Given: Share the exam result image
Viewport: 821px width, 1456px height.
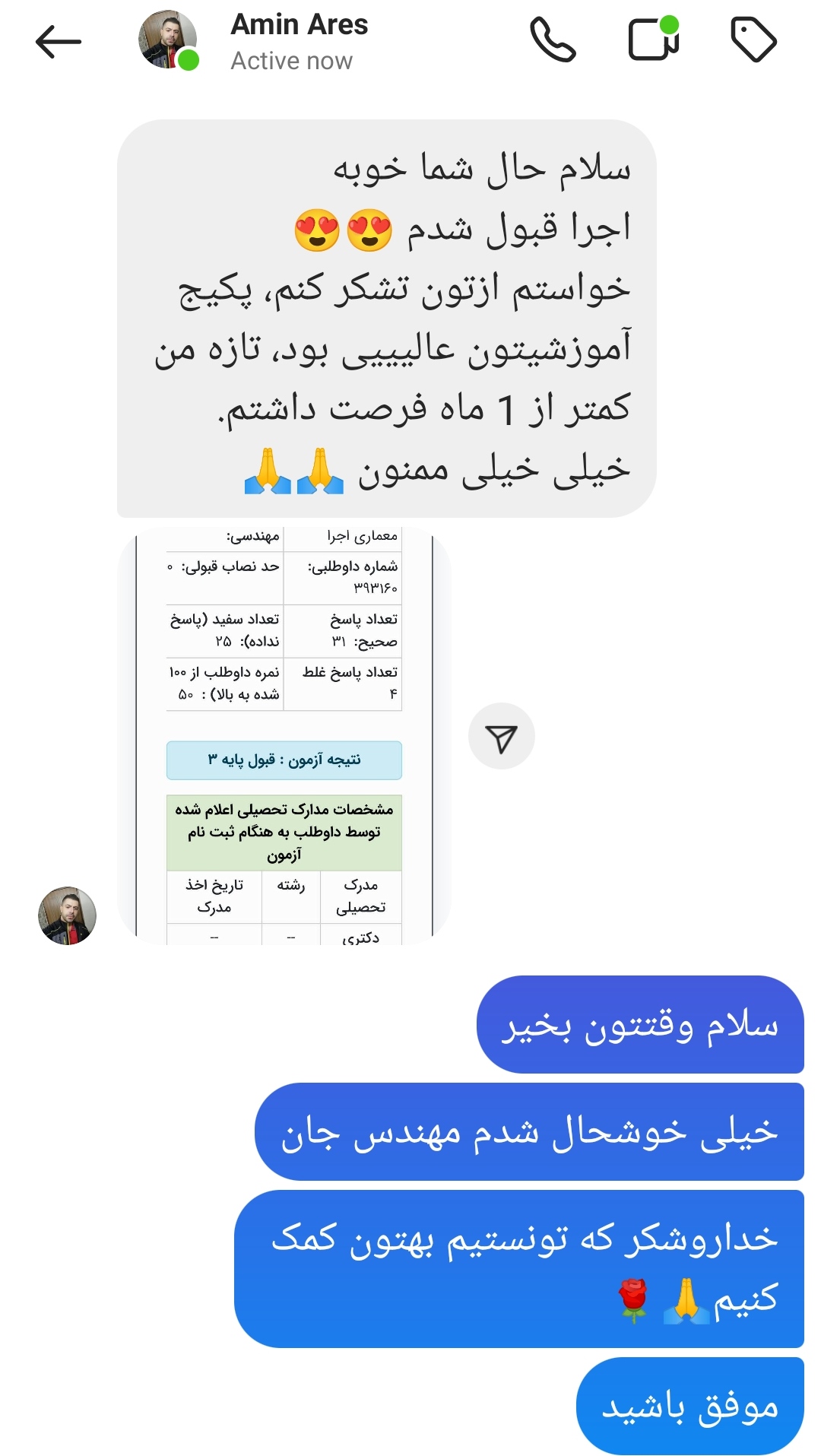Looking at the screenshot, I should coord(502,737).
